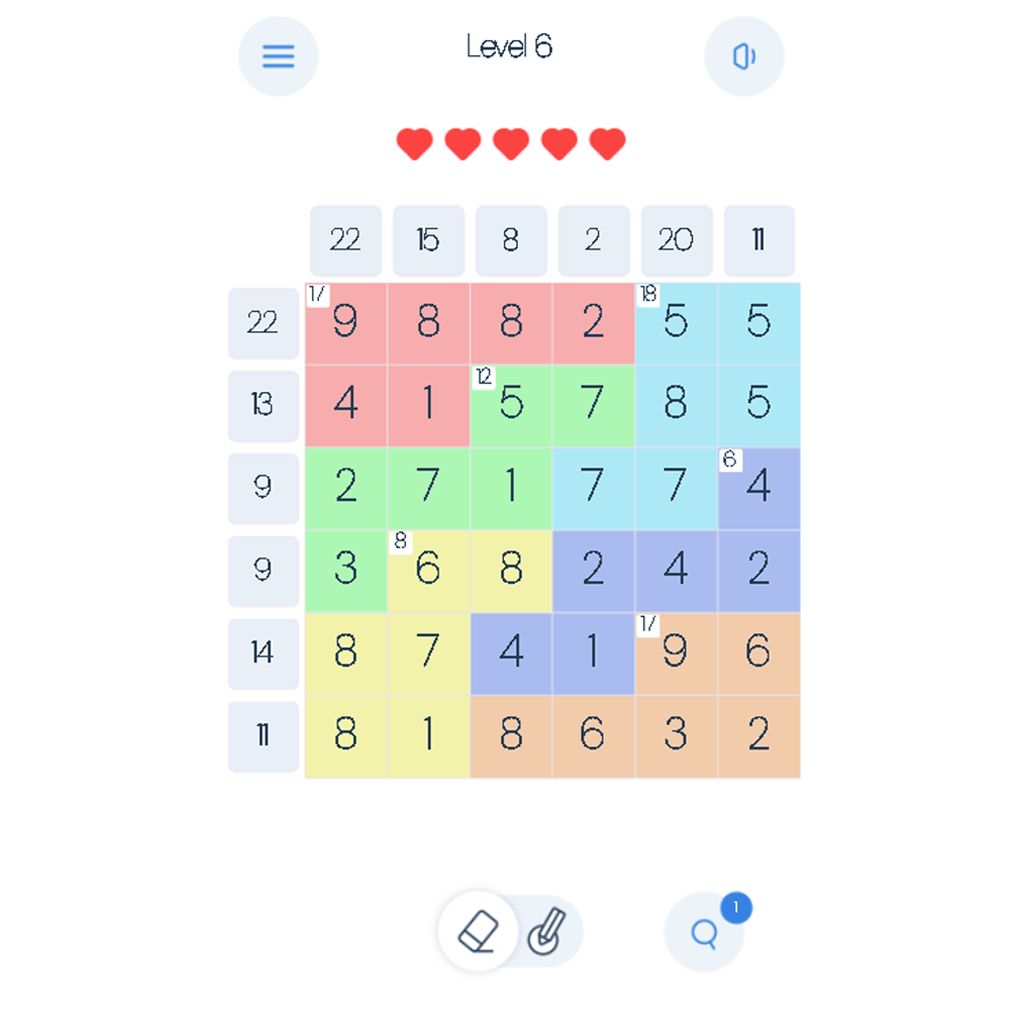
Task: Tap the 2 in the top red row
Action: coord(593,323)
